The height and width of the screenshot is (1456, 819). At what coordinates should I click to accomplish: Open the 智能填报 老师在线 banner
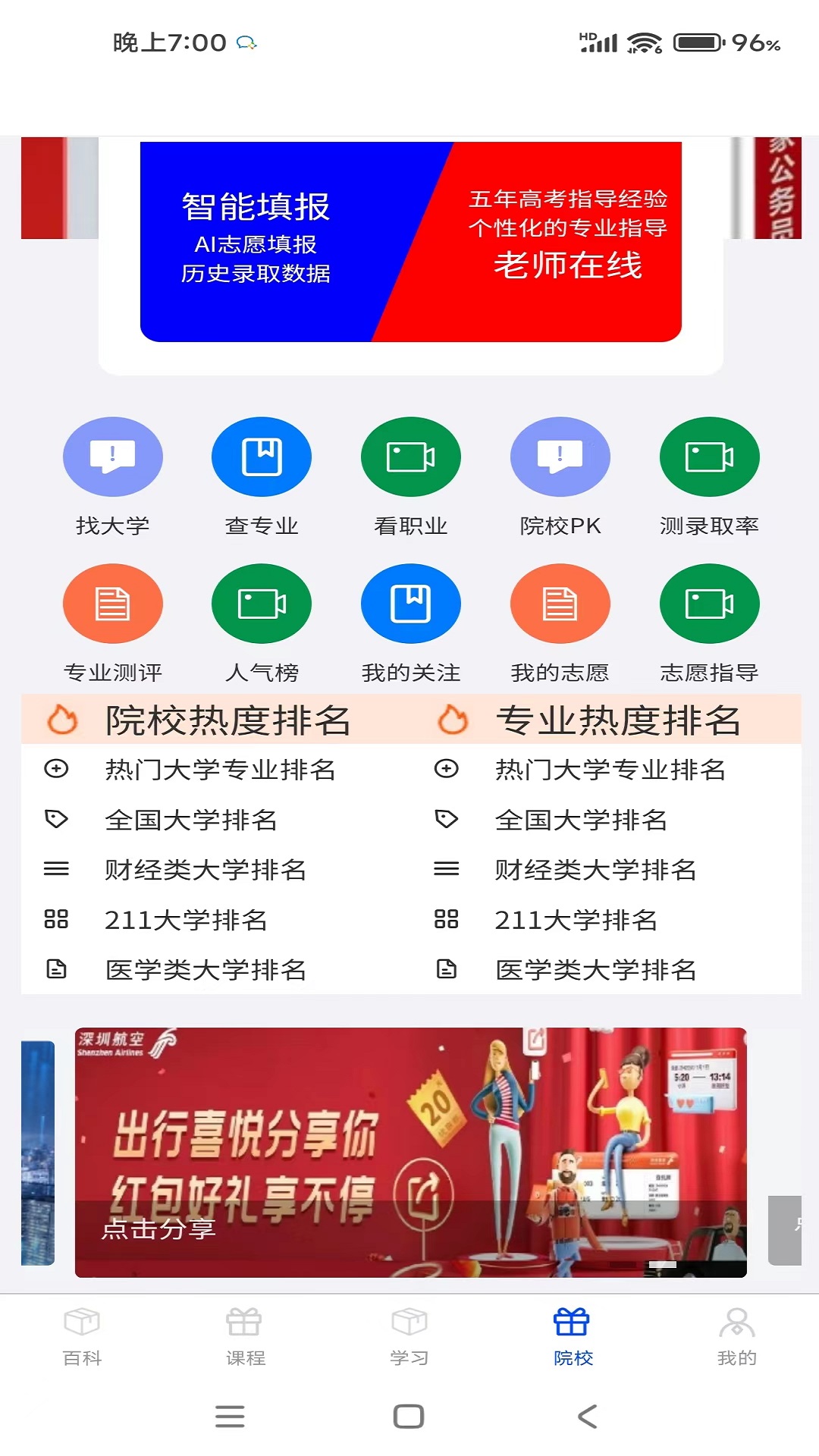(410, 242)
